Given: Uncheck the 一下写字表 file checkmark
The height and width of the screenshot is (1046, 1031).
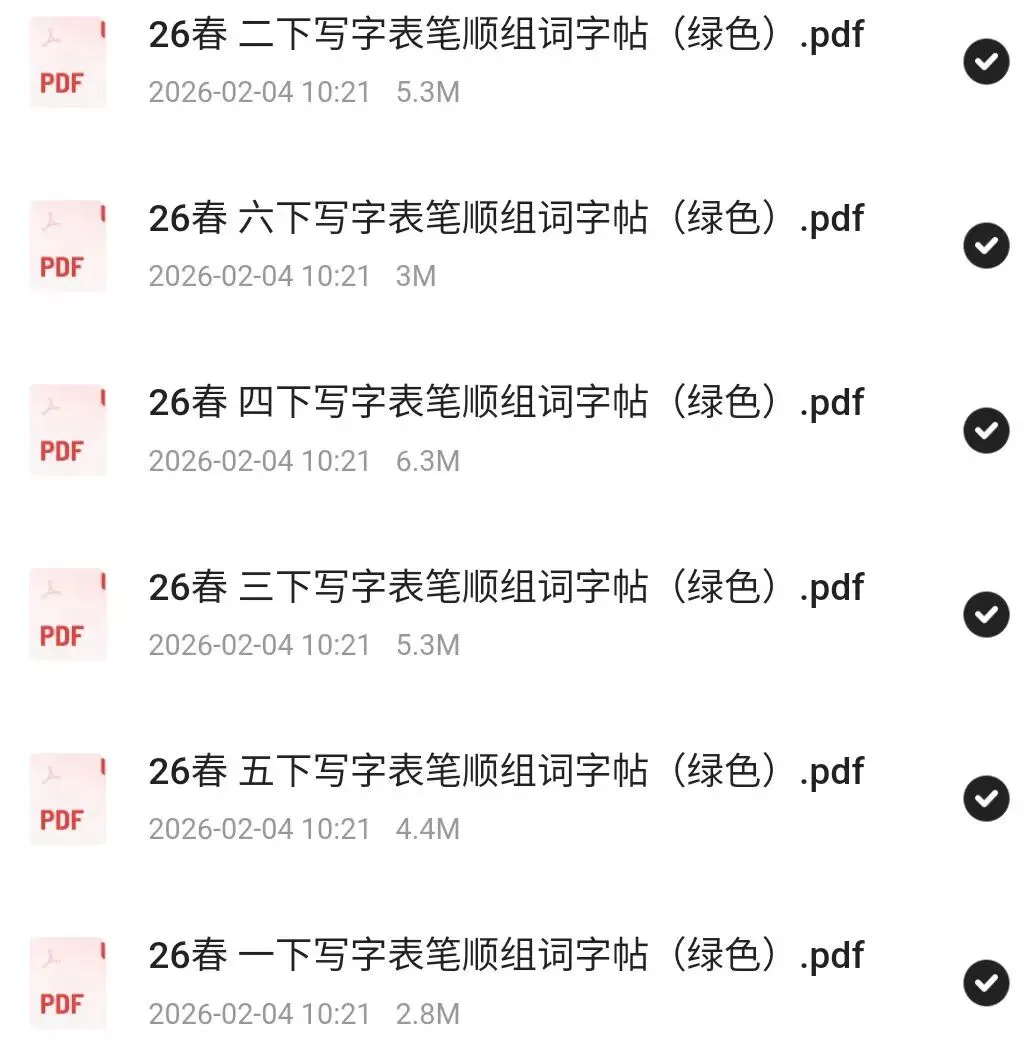Looking at the screenshot, I should click(x=986, y=982).
